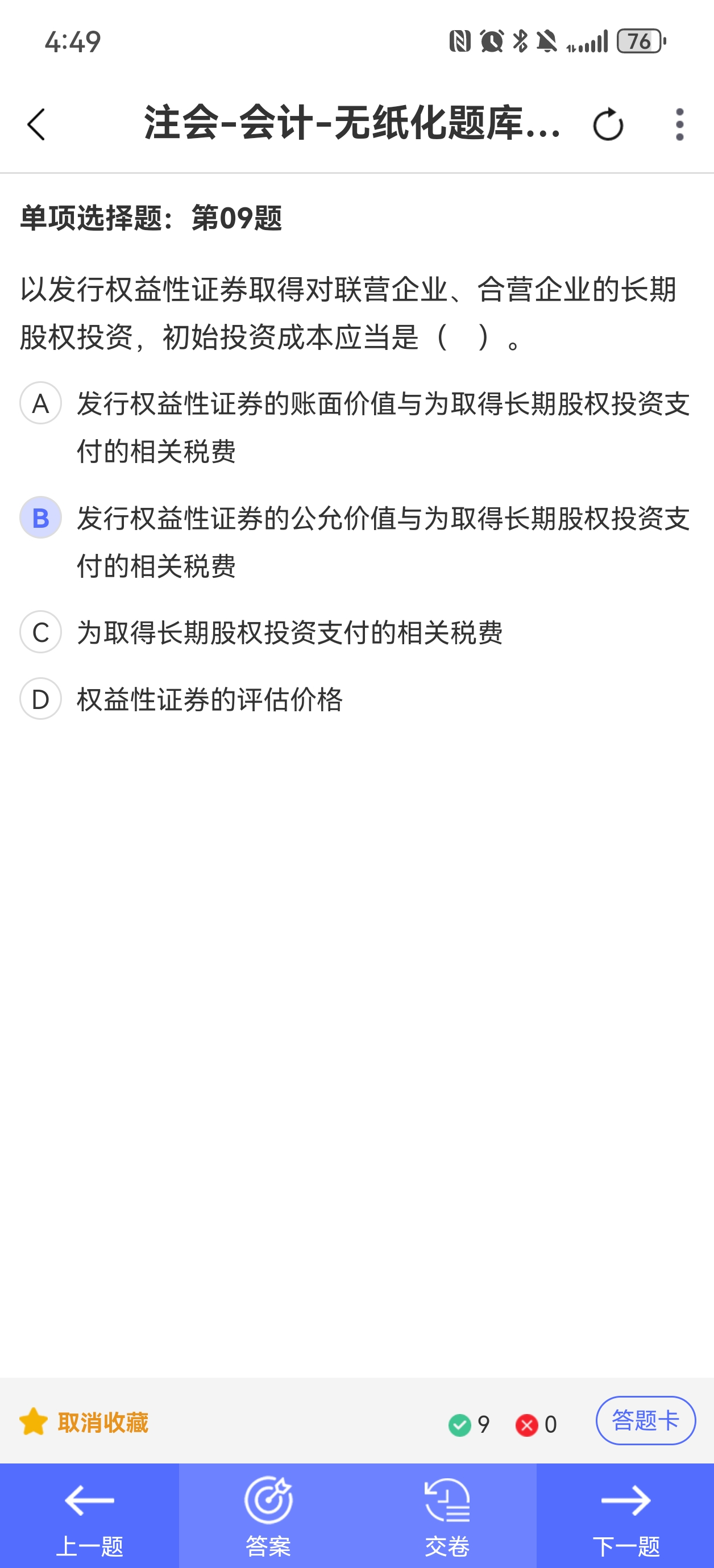Image resolution: width=714 pixels, height=1568 pixels.
Task: Submit the paper with 交卷
Action: 447,1516
